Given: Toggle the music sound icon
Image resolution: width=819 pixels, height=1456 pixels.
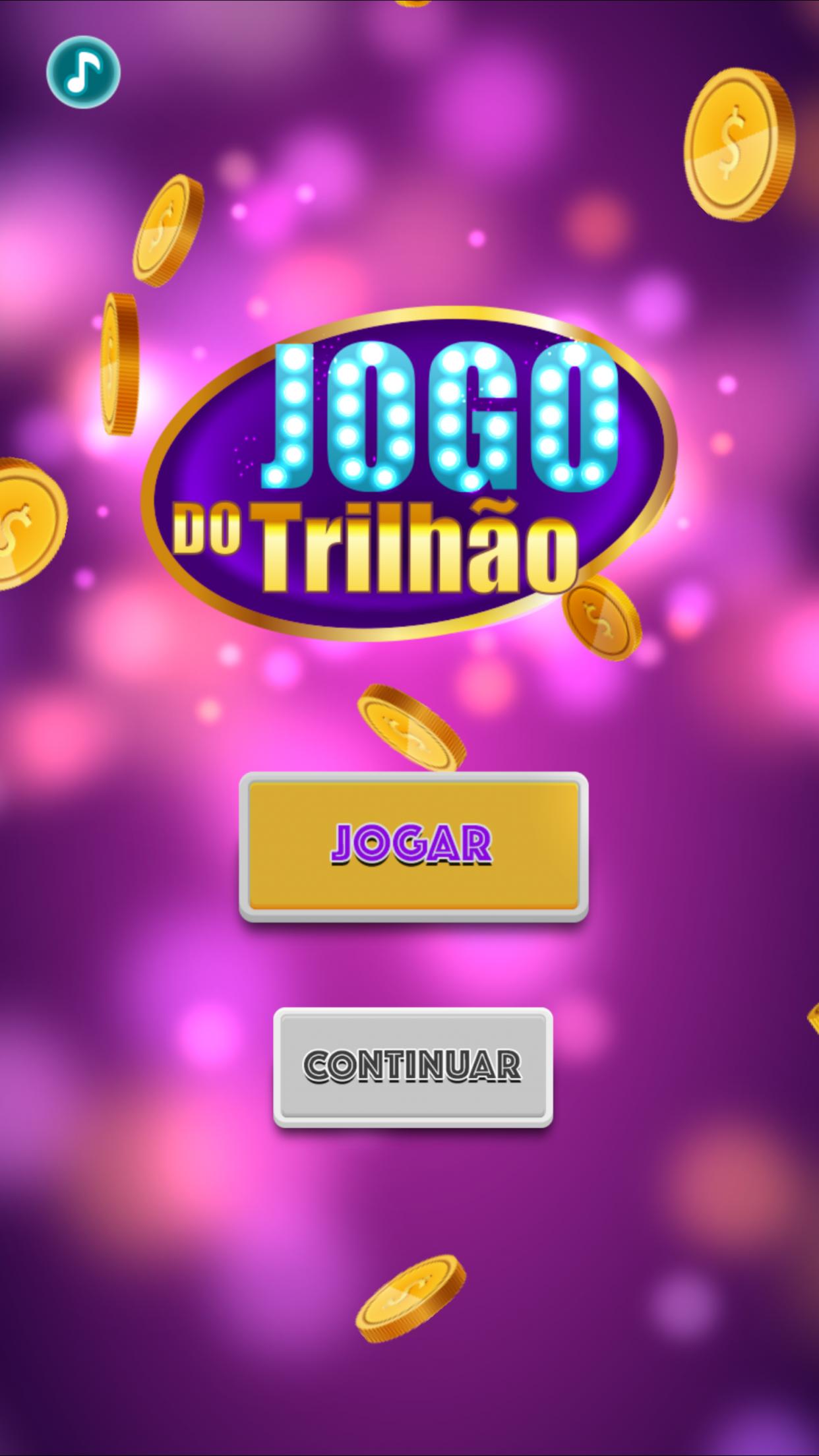Looking at the screenshot, I should click(x=83, y=72).
